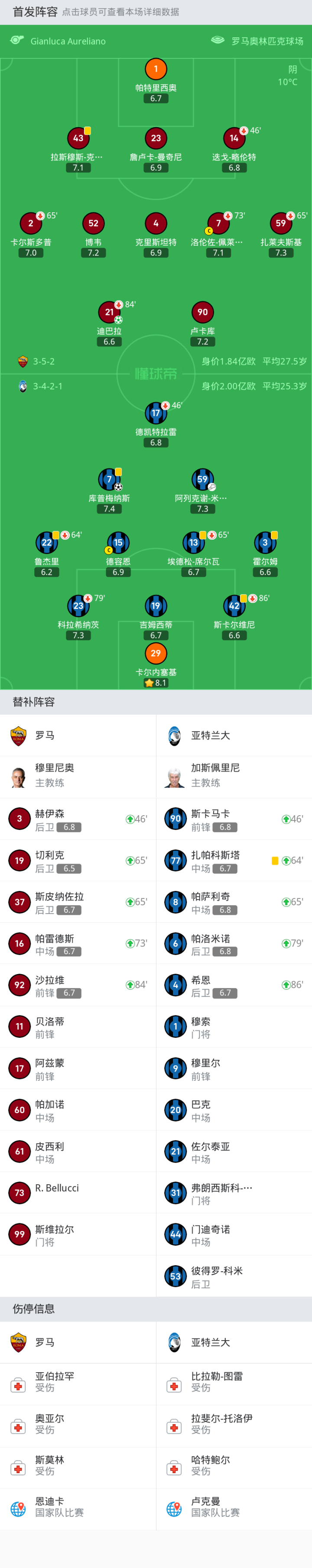This screenshot has height=1568, width=312.
Task: View stats for 达戈-略伦特 number 14
Action: pos(234,139)
